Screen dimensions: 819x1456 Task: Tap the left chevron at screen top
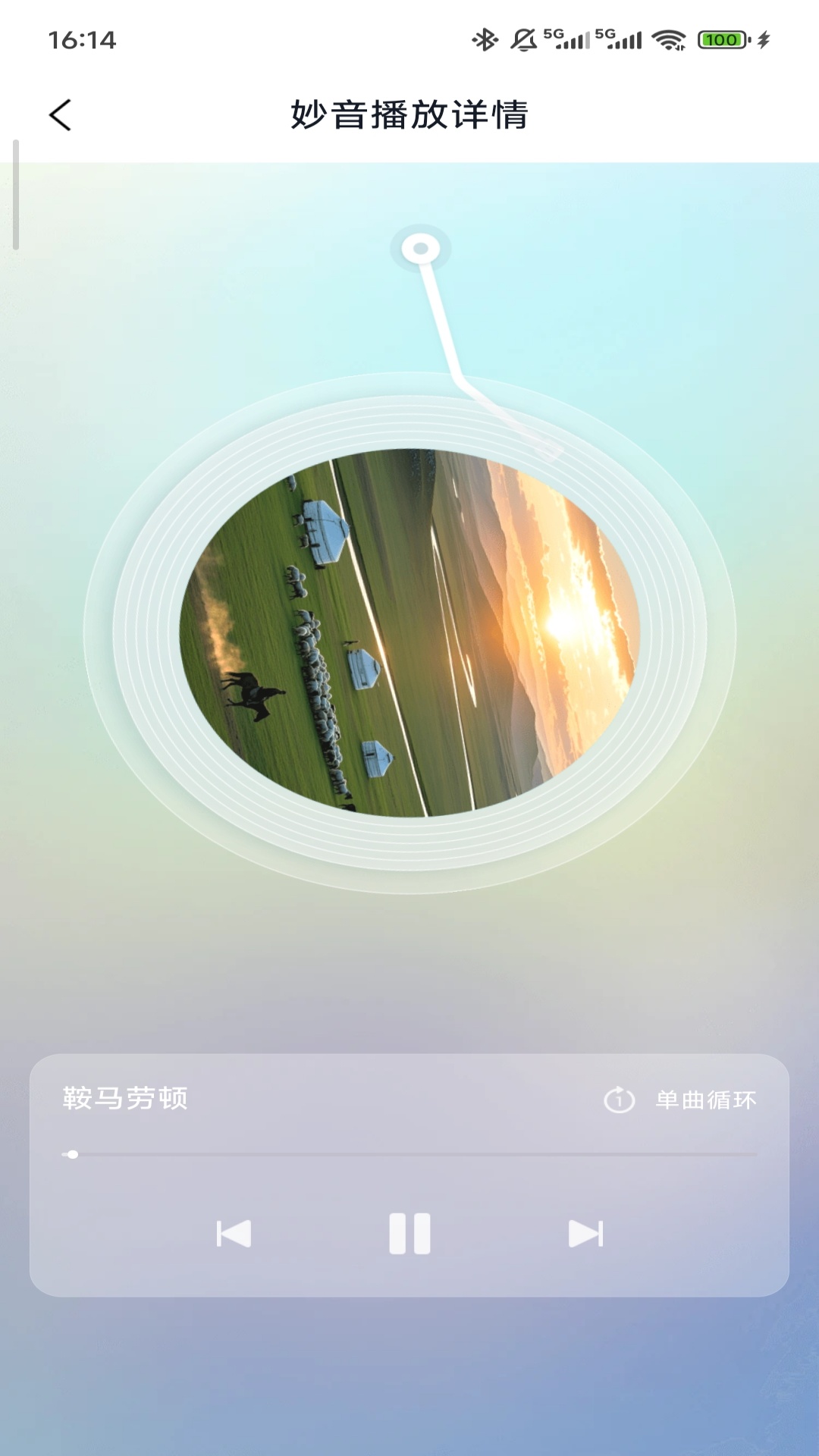(x=59, y=115)
